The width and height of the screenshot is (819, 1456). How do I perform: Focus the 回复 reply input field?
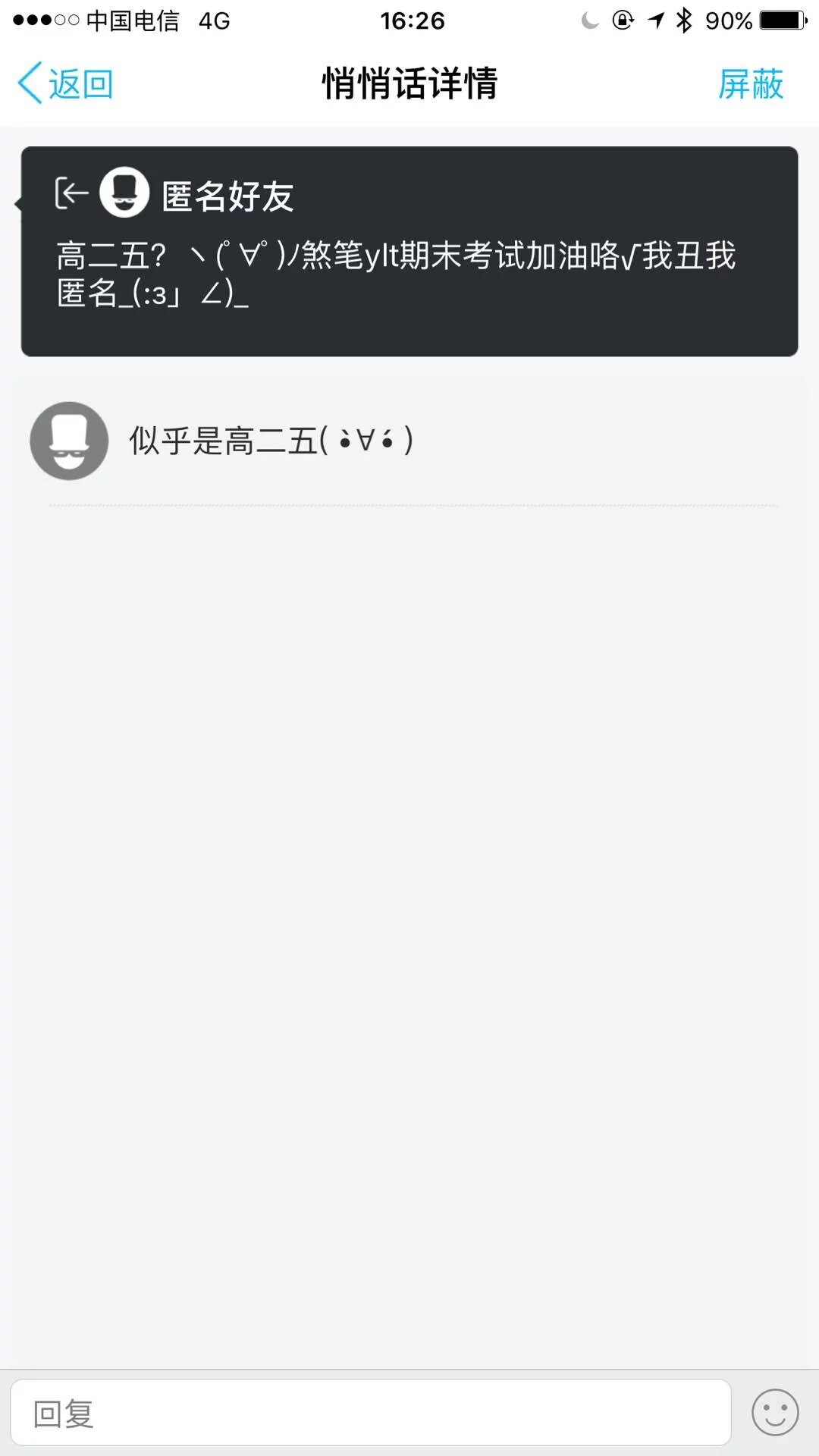[370, 1413]
